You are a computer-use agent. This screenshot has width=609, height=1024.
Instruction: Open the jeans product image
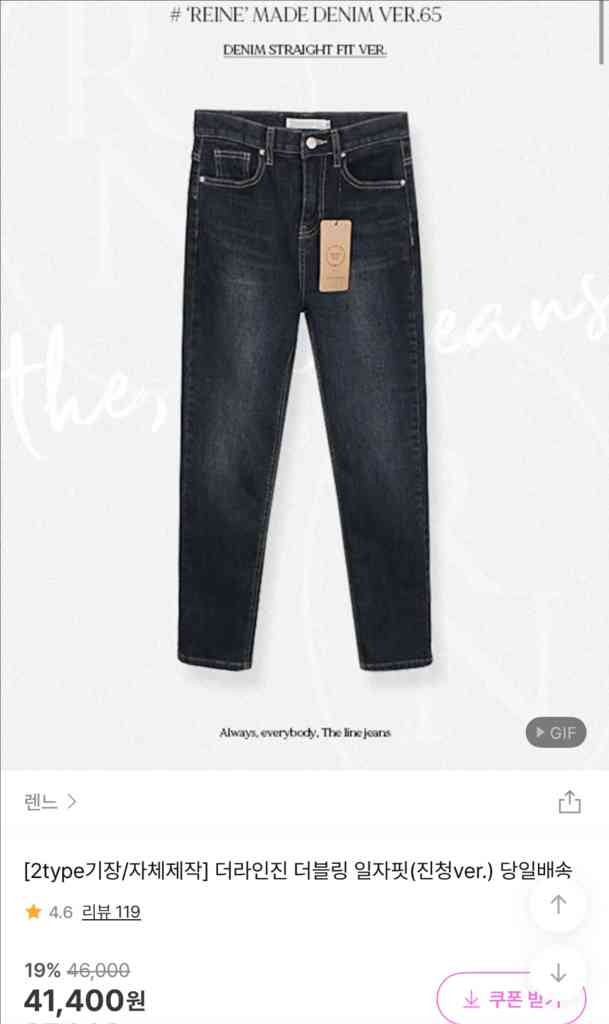[304, 390]
